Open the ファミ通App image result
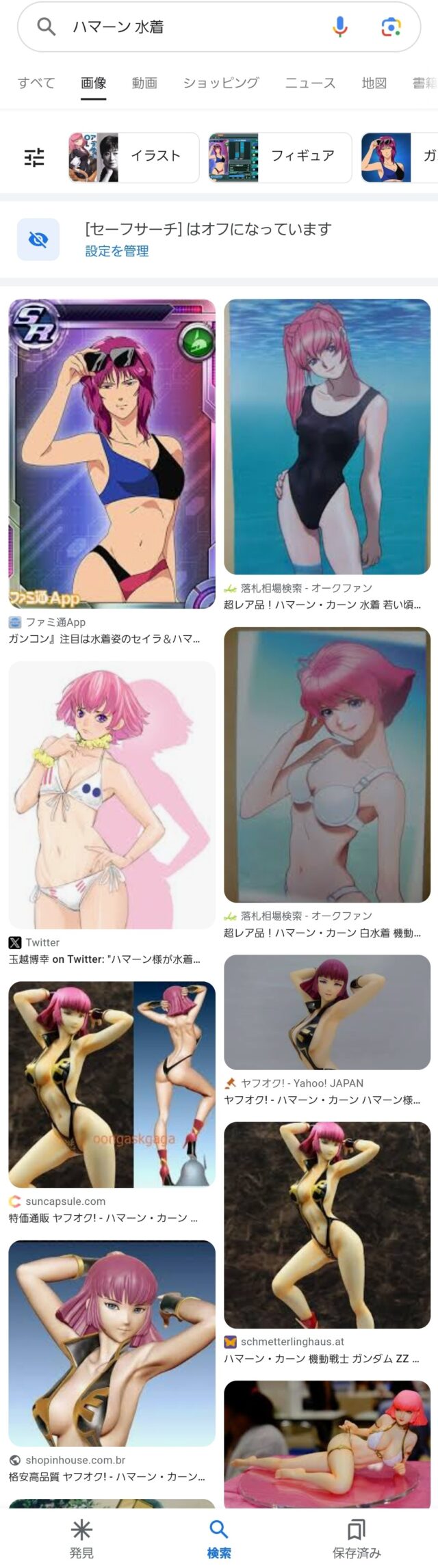The height and width of the screenshot is (1568, 438). coord(112,453)
